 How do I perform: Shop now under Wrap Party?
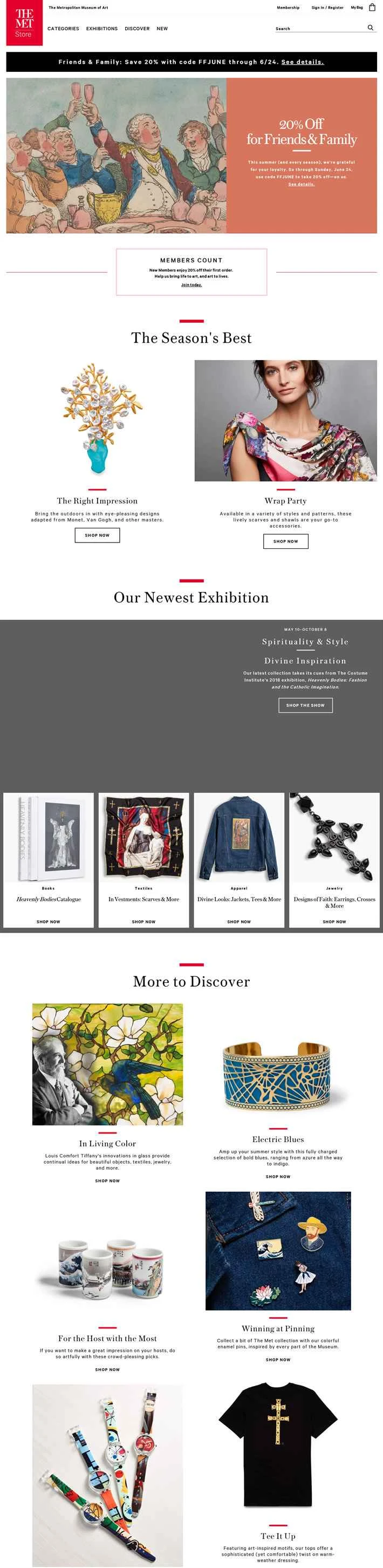pos(286,541)
